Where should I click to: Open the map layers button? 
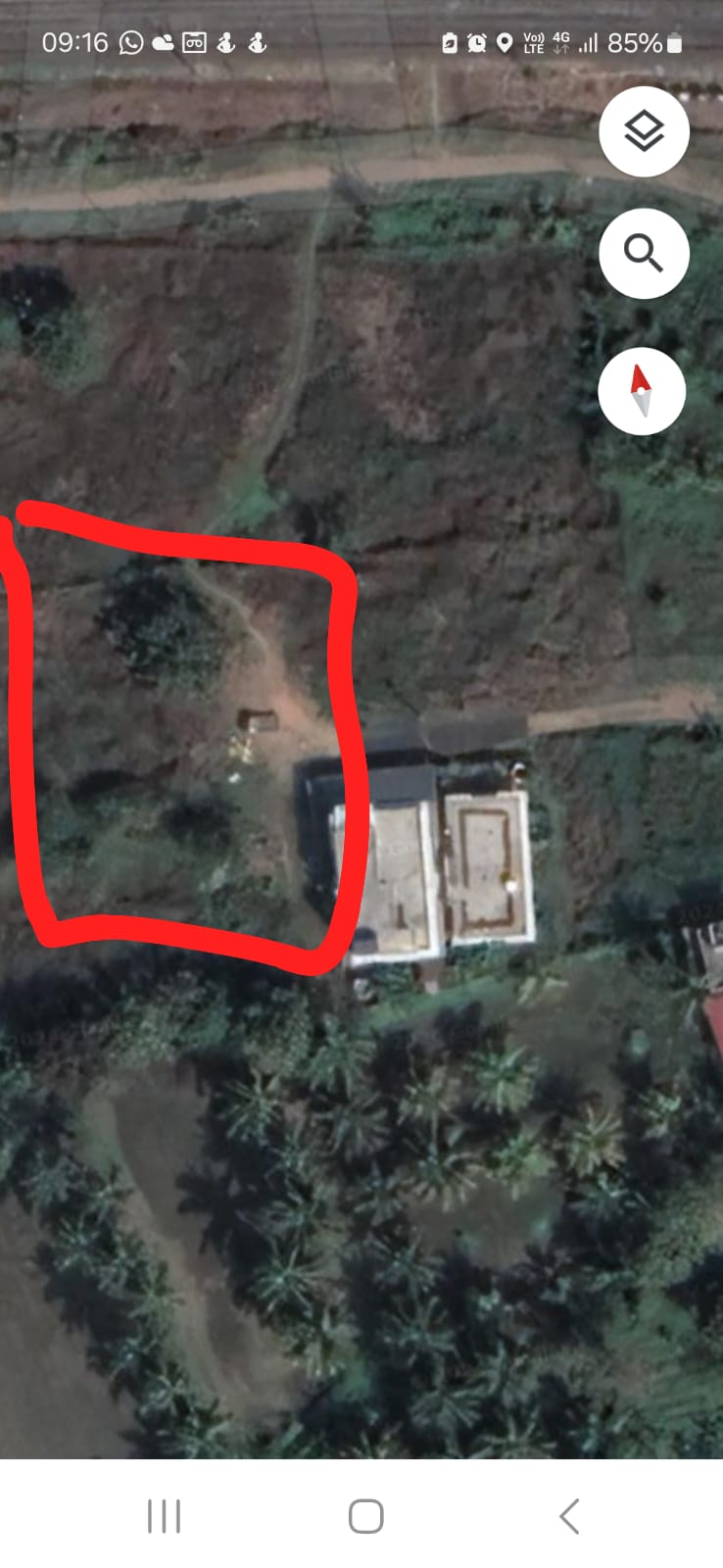click(x=644, y=131)
